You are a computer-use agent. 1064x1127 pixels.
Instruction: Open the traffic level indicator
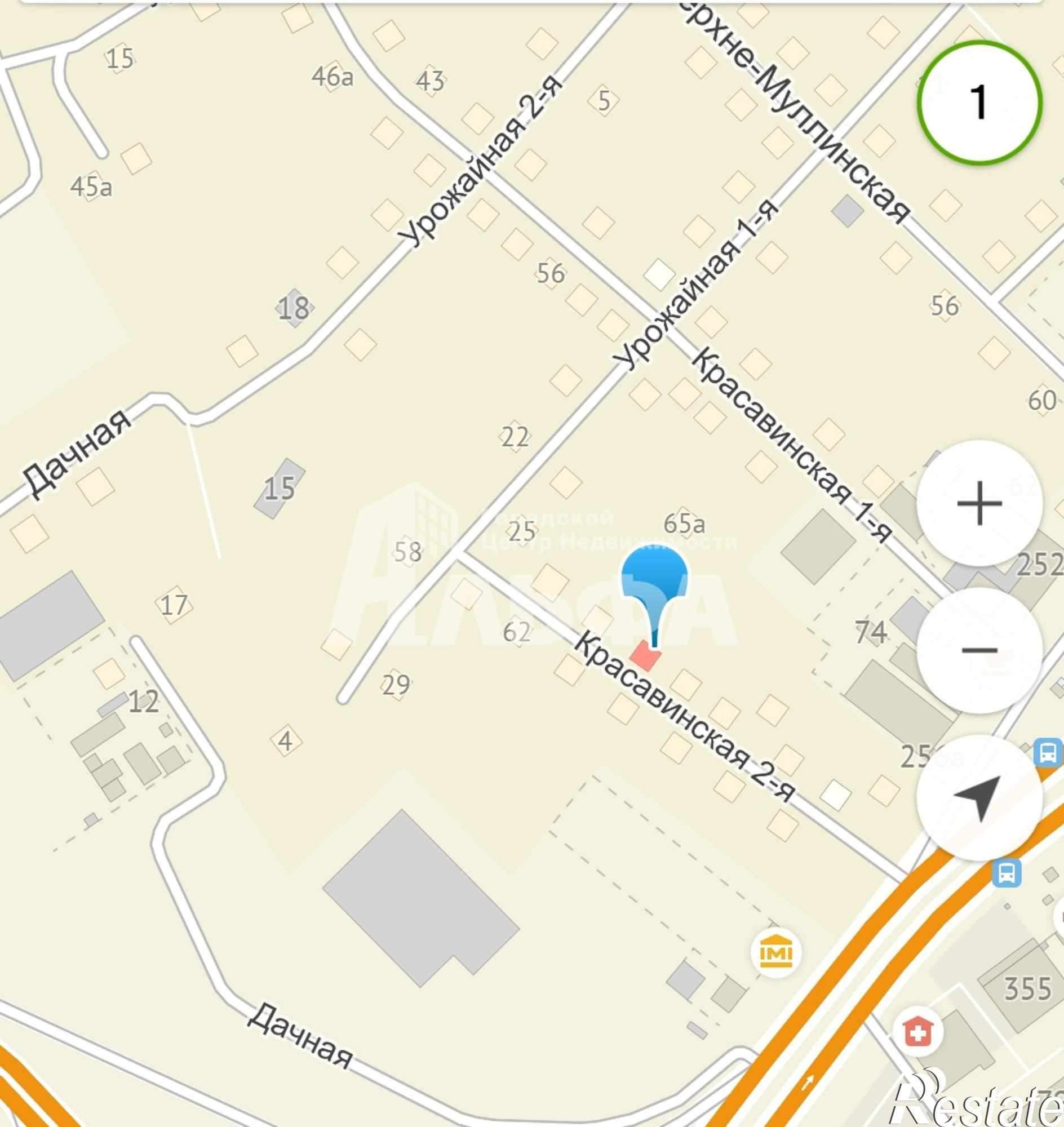979,103
